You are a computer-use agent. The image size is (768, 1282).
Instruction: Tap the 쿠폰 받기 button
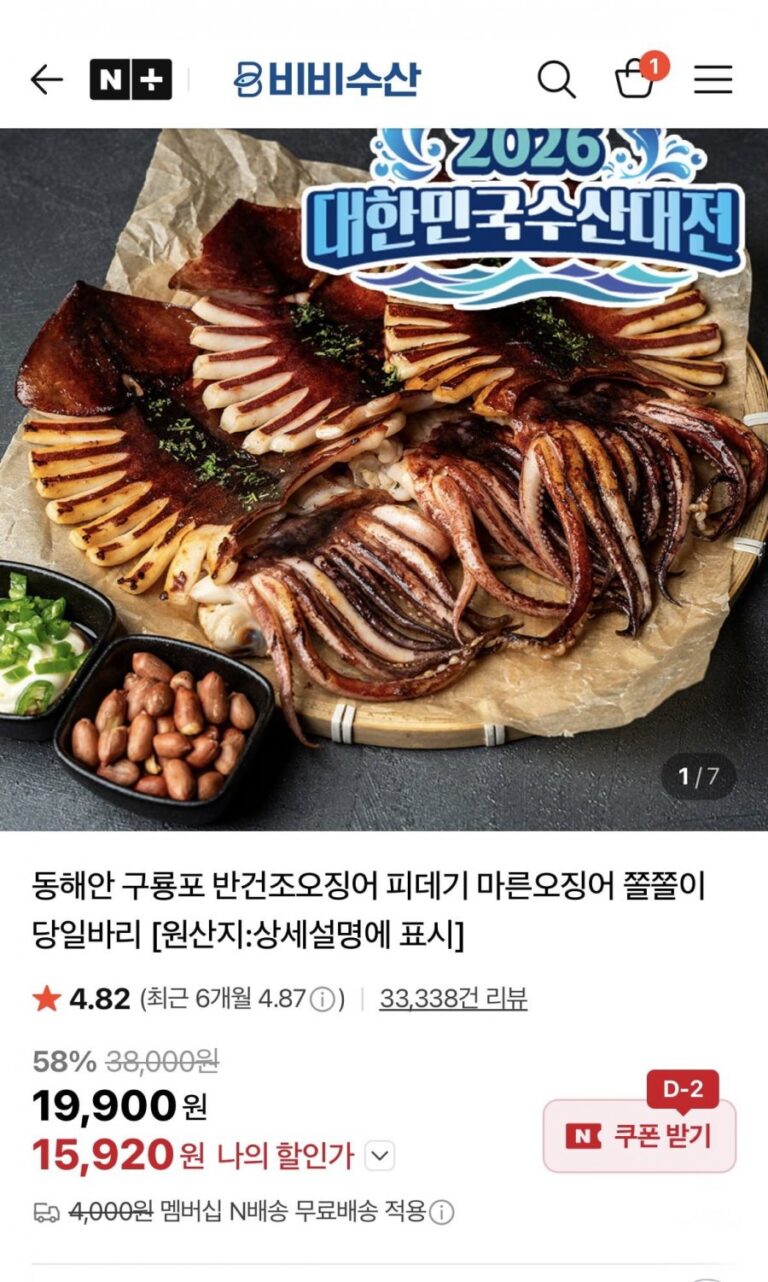click(x=640, y=1136)
